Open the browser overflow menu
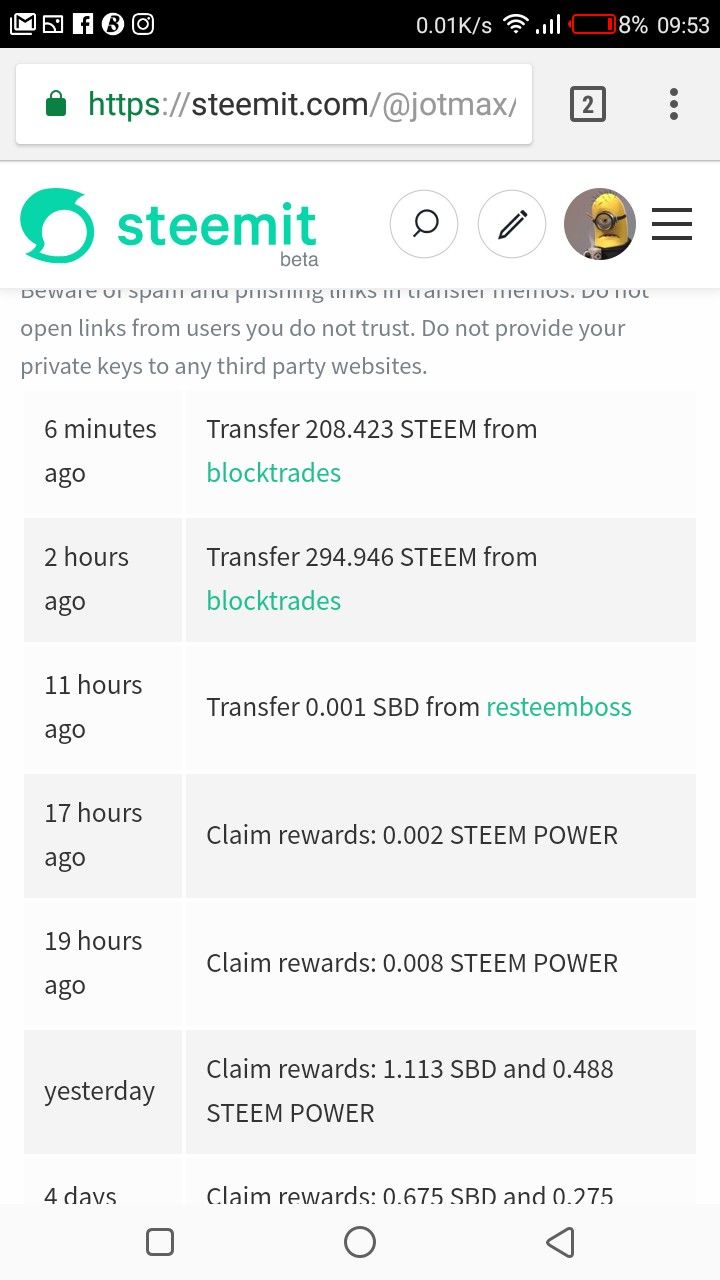 (674, 104)
